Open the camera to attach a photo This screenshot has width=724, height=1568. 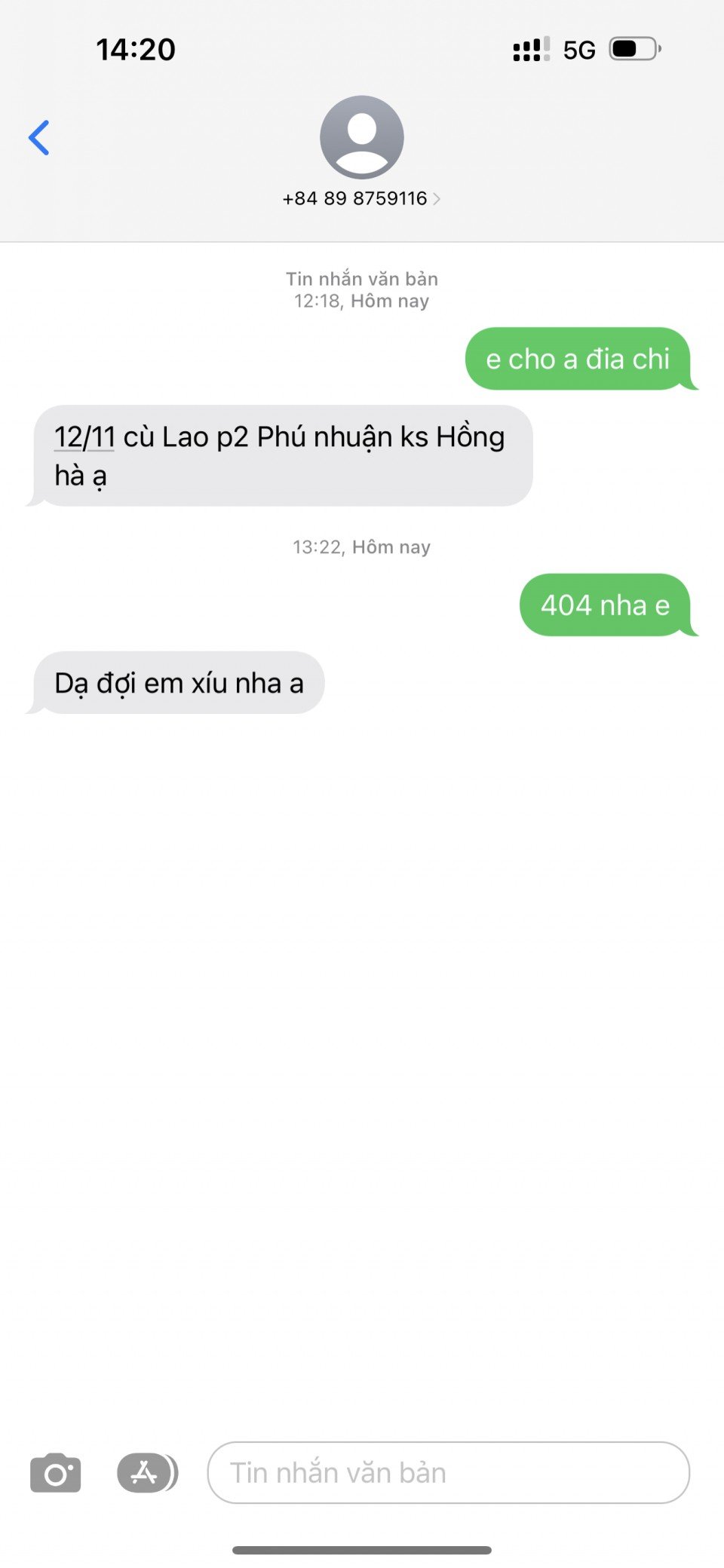click(x=56, y=1472)
